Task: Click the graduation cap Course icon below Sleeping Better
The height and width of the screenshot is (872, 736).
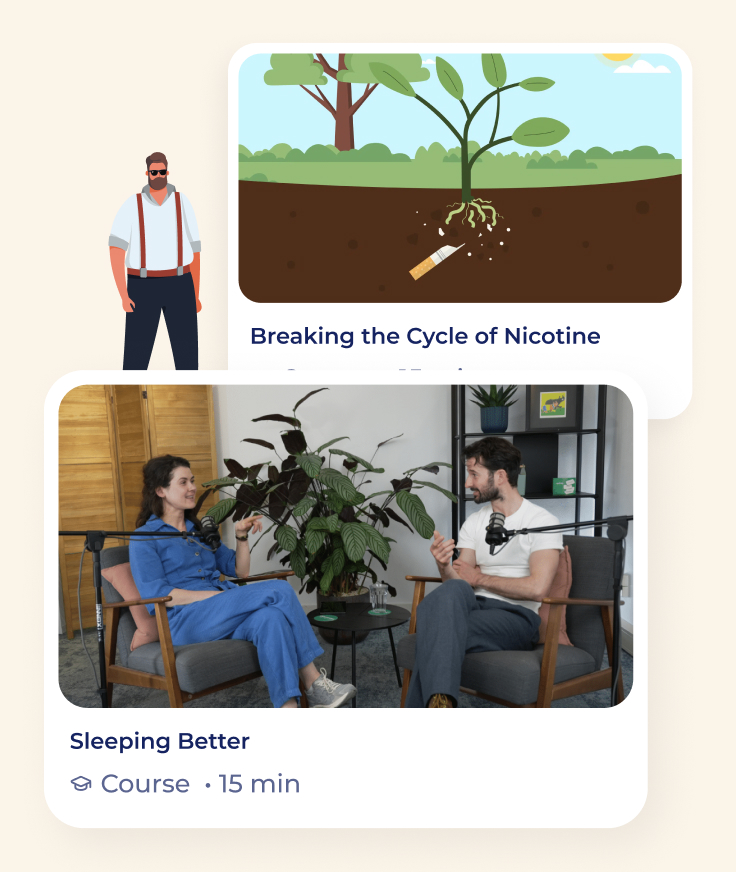Action: 80,784
